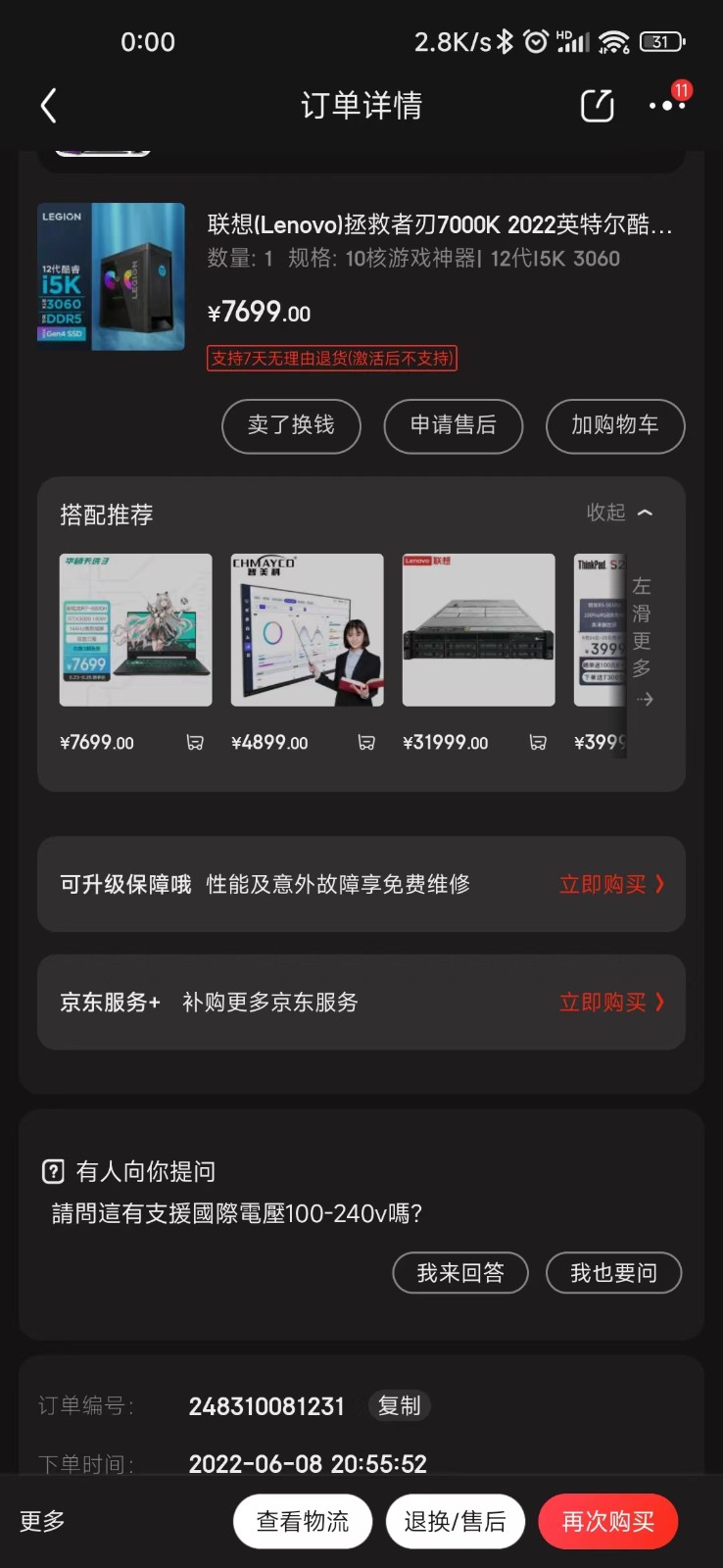The height and width of the screenshot is (1568, 723).
Task: Open the ¥7699 recommended laptop card
Action: 135,630
